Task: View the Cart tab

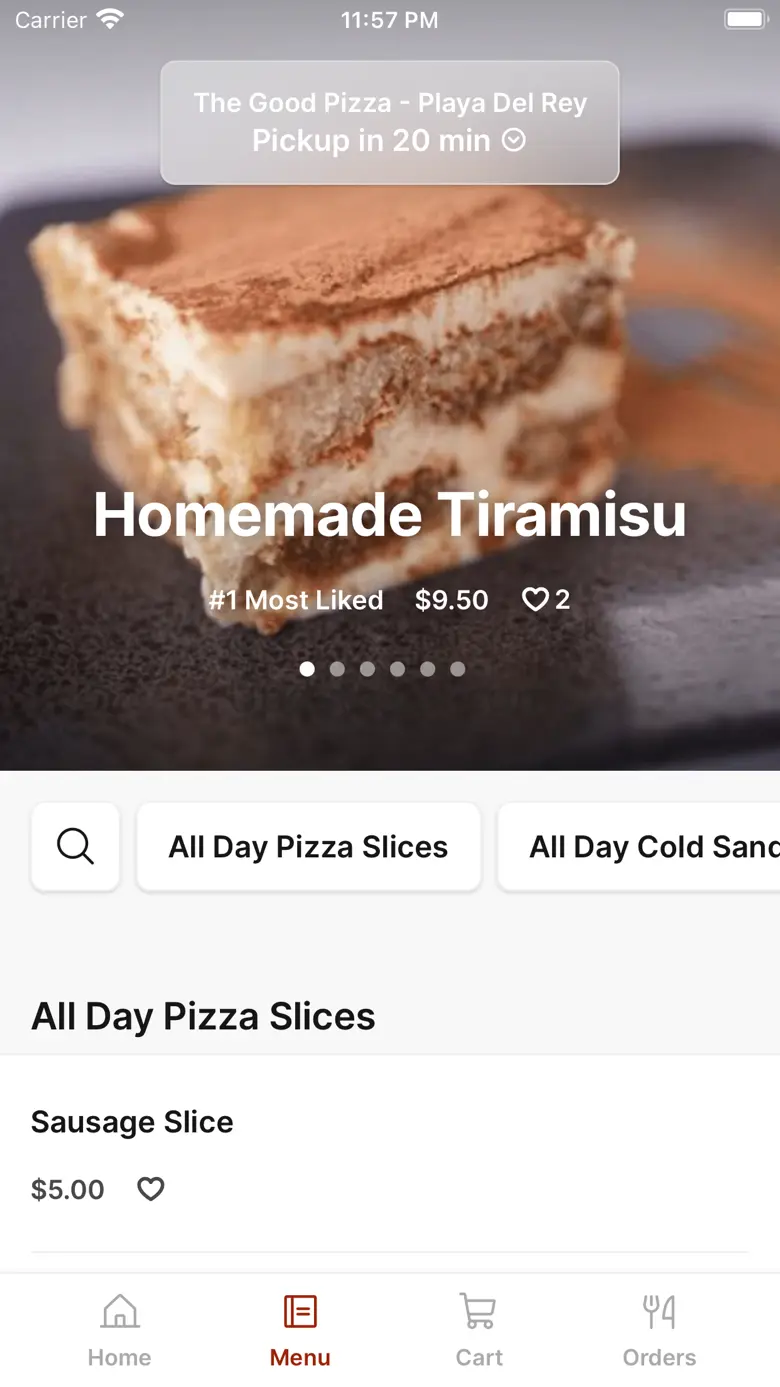Action: (x=479, y=1330)
